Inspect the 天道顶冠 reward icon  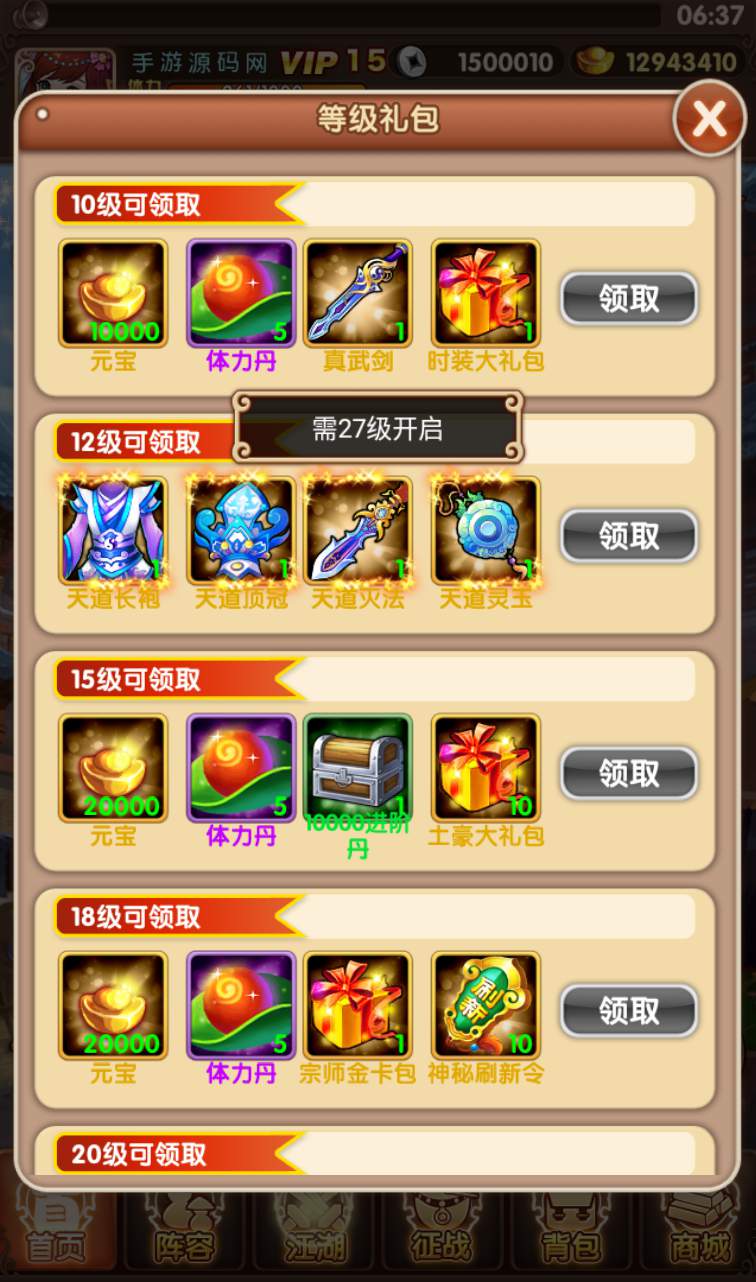click(x=241, y=530)
